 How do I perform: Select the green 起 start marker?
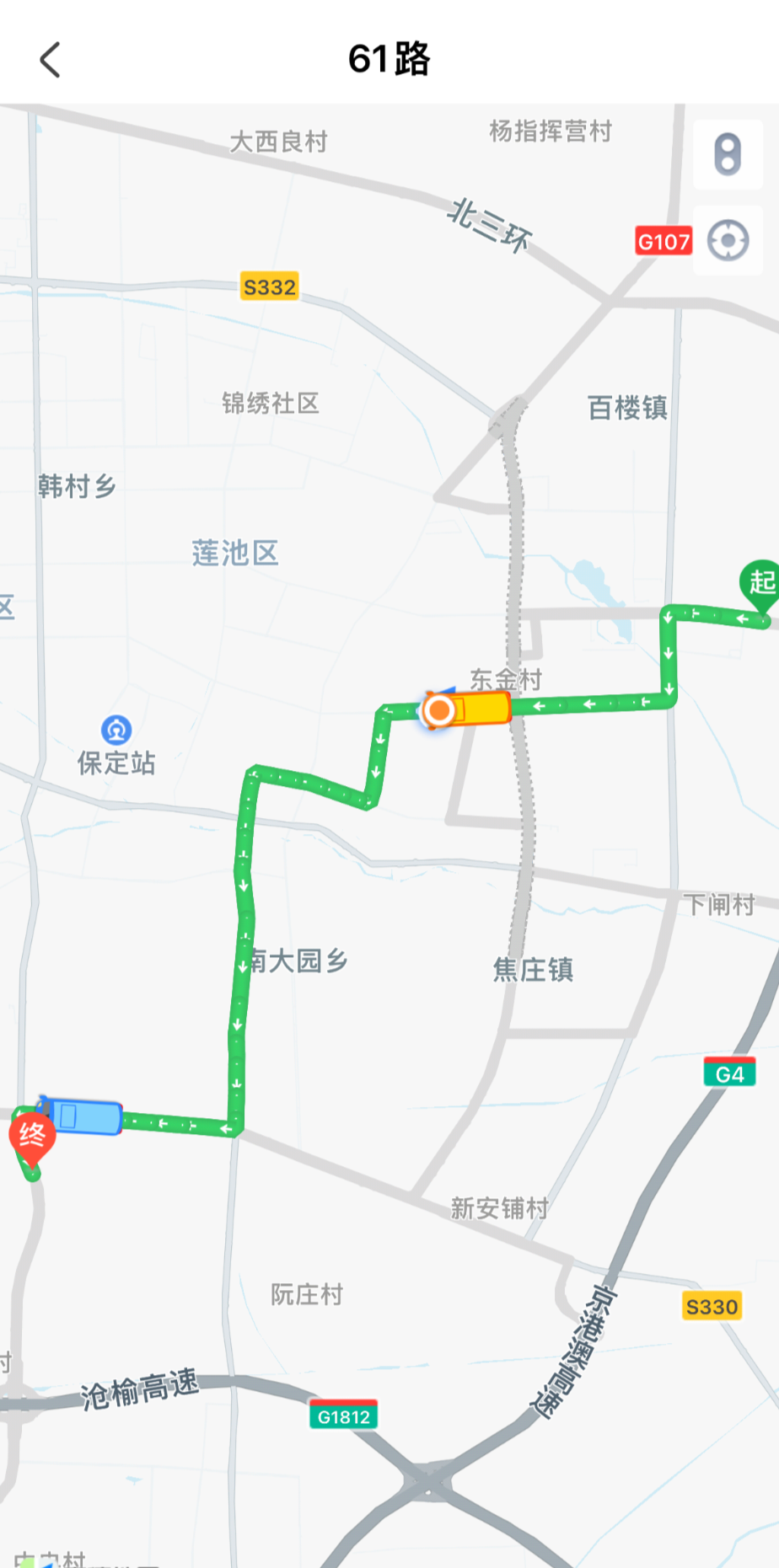760,581
